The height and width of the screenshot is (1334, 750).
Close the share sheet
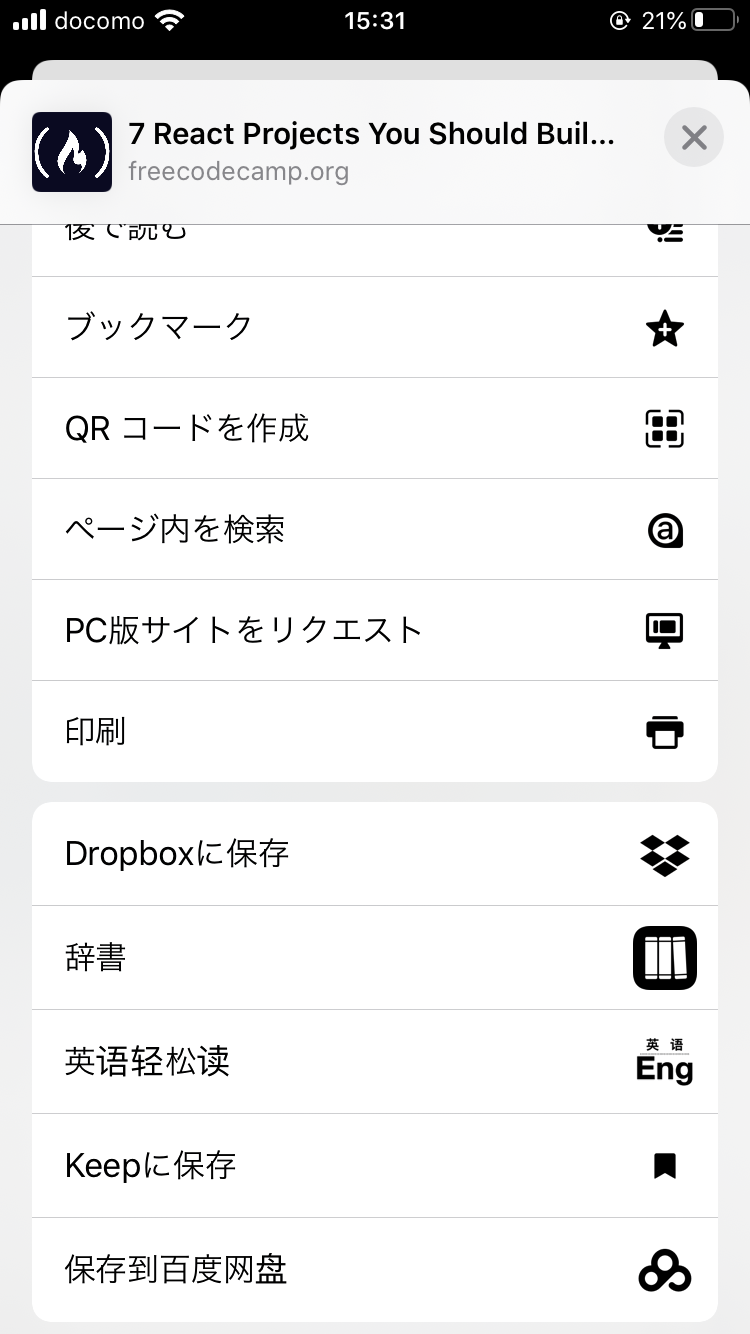tap(694, 137)
